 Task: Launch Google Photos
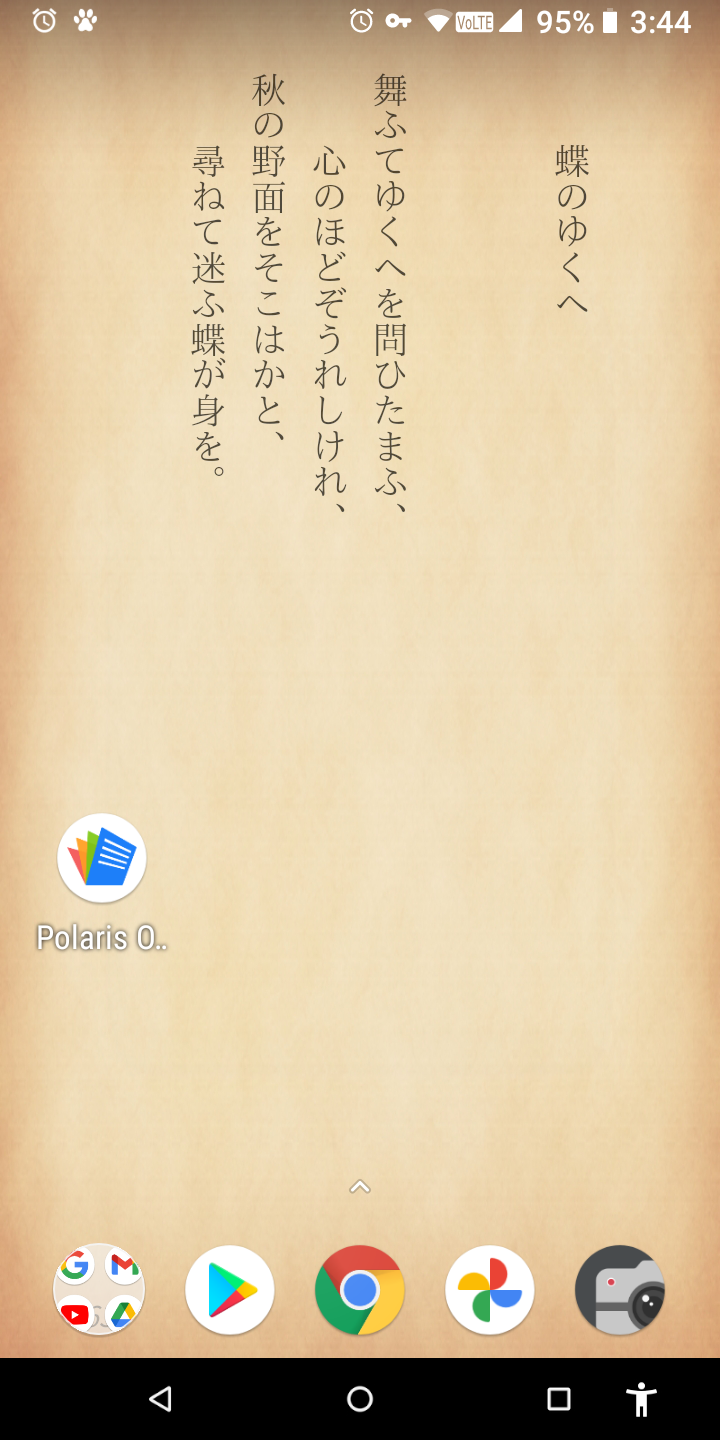click(x=490, y=1290)
